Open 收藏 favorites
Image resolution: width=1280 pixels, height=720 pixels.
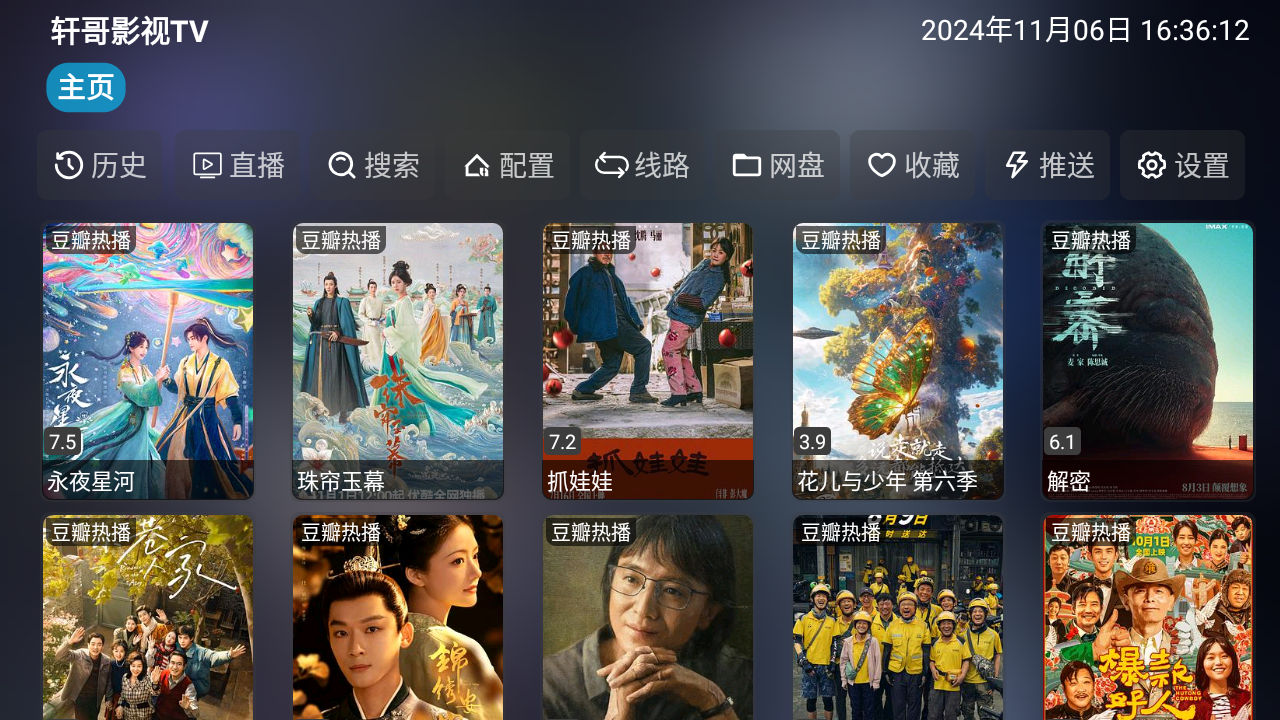tap(913, 165)
